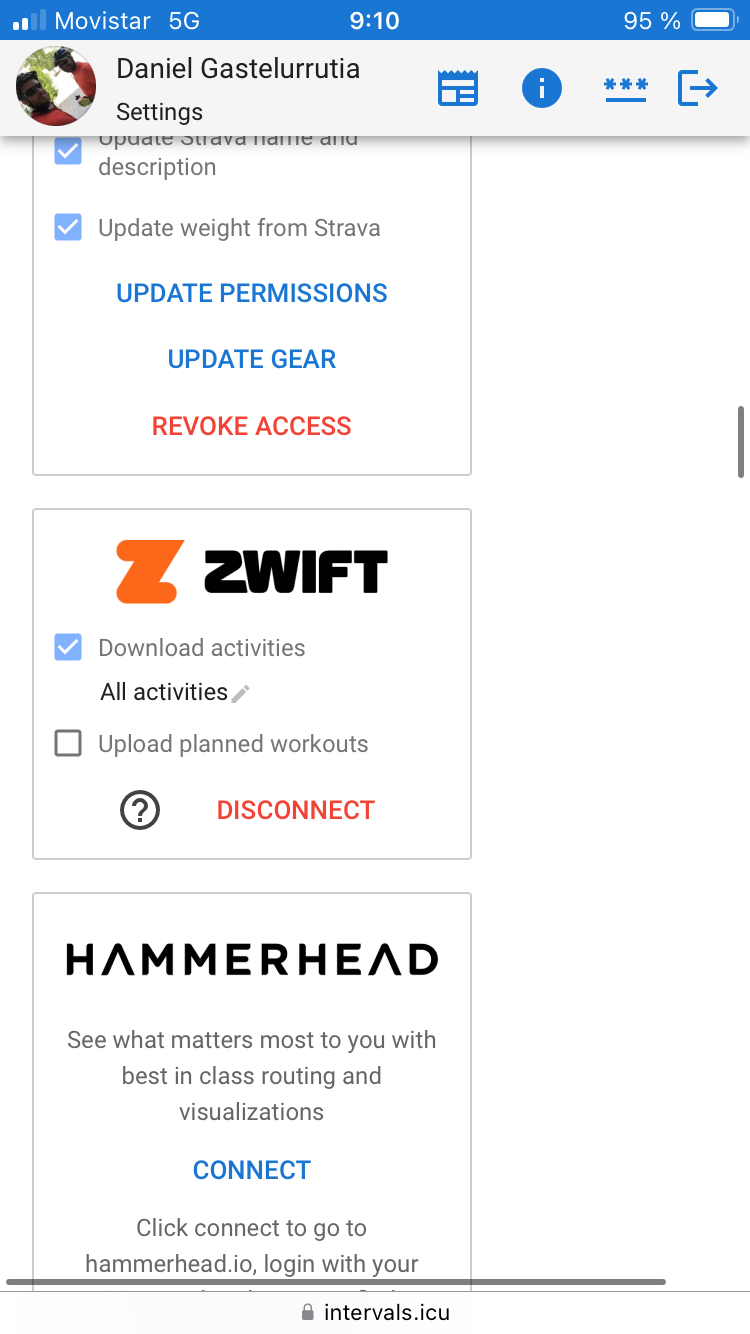
Task: Uncheck Update weight from Strava
Action: 68,227
